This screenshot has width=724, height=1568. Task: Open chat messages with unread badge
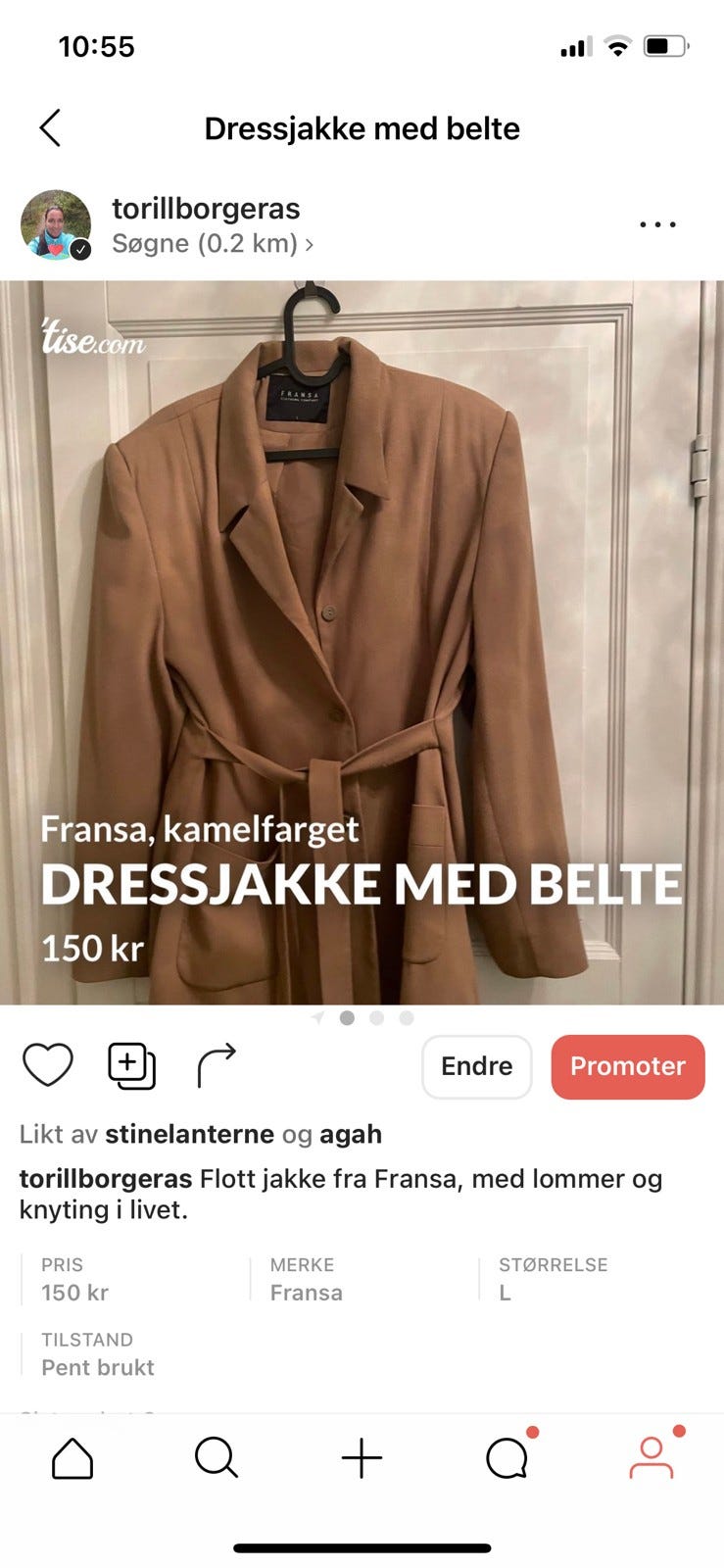[507, 1457]
